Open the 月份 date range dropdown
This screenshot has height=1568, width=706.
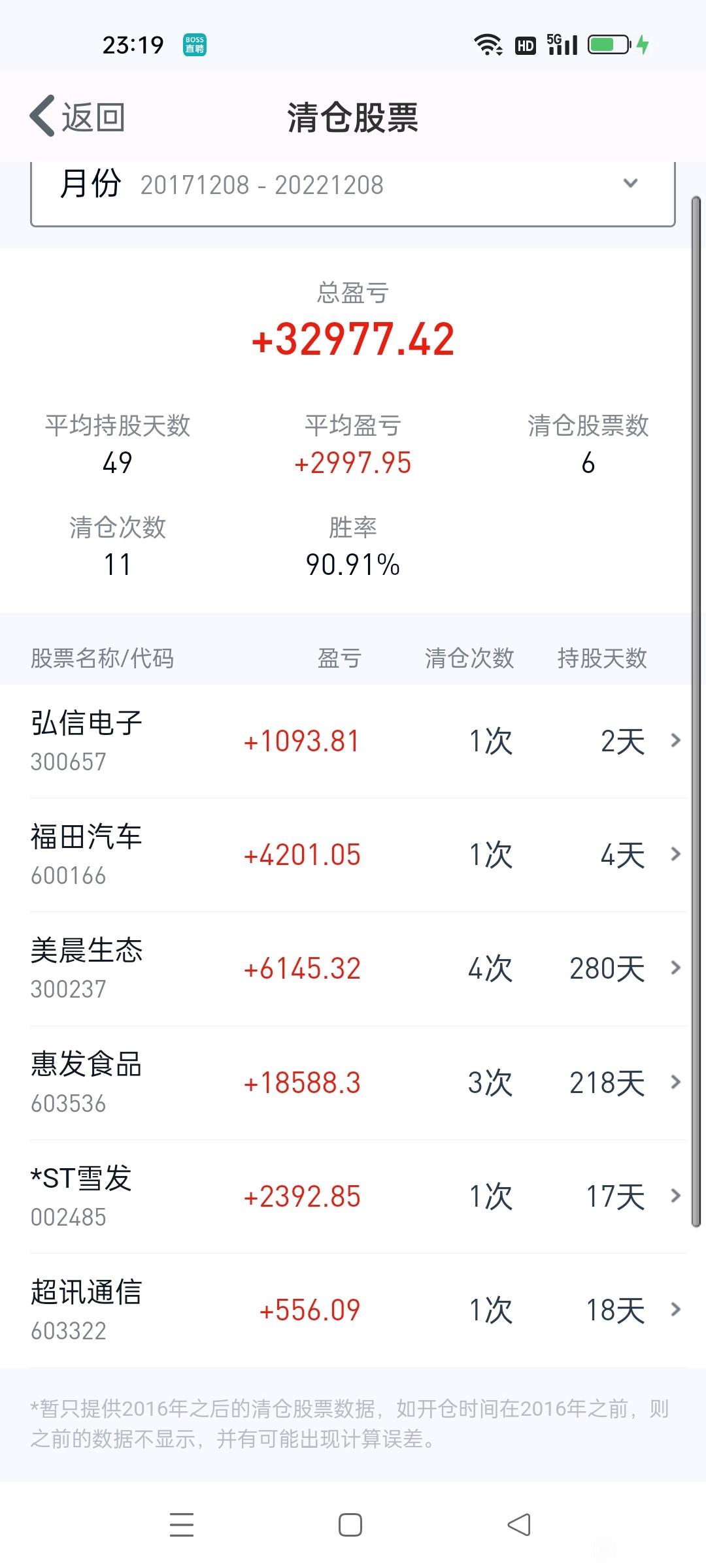352,189
